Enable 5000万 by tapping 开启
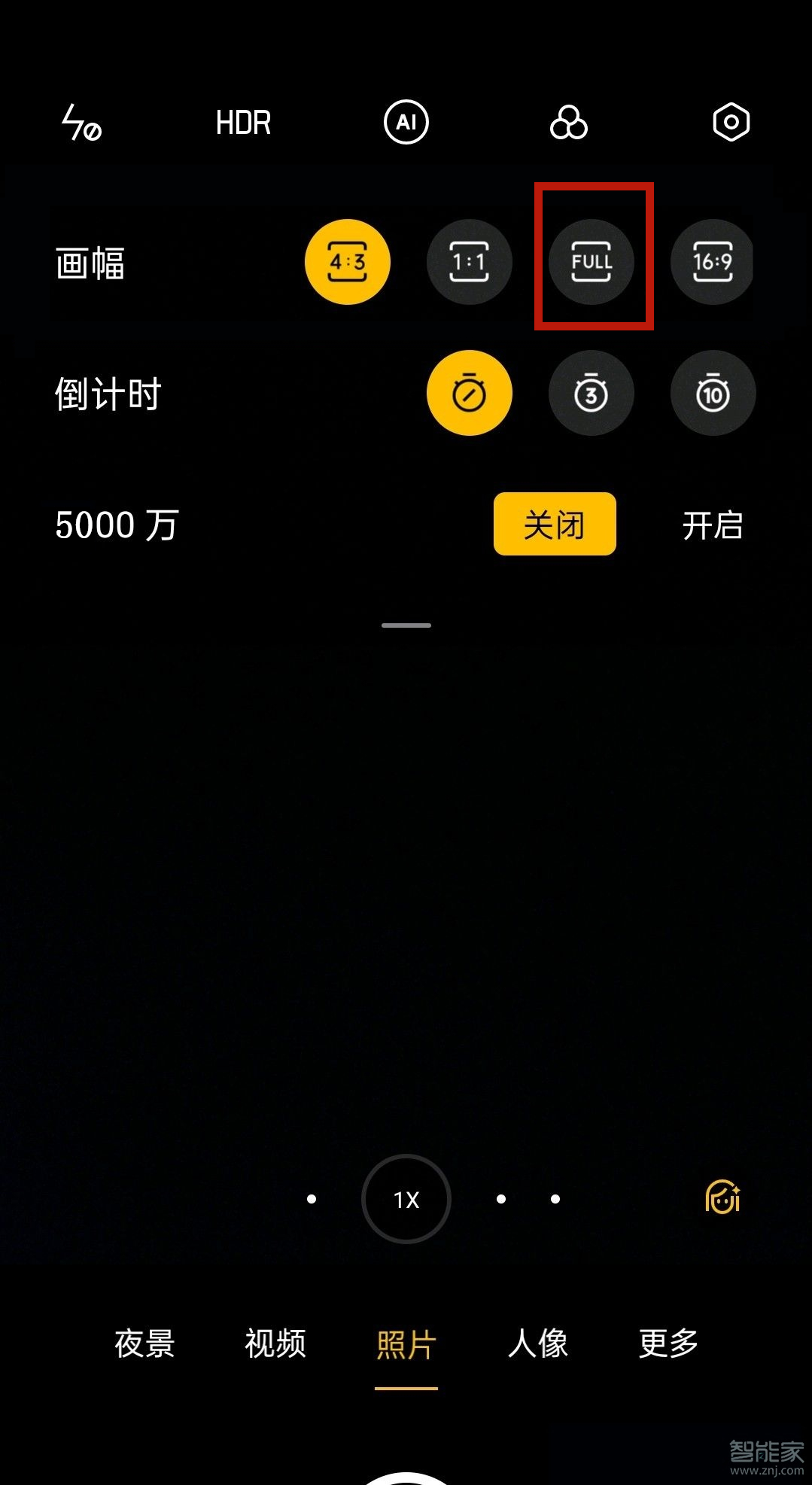The height and width of the screenshot is (1485, 812). (x=713, y=525)
